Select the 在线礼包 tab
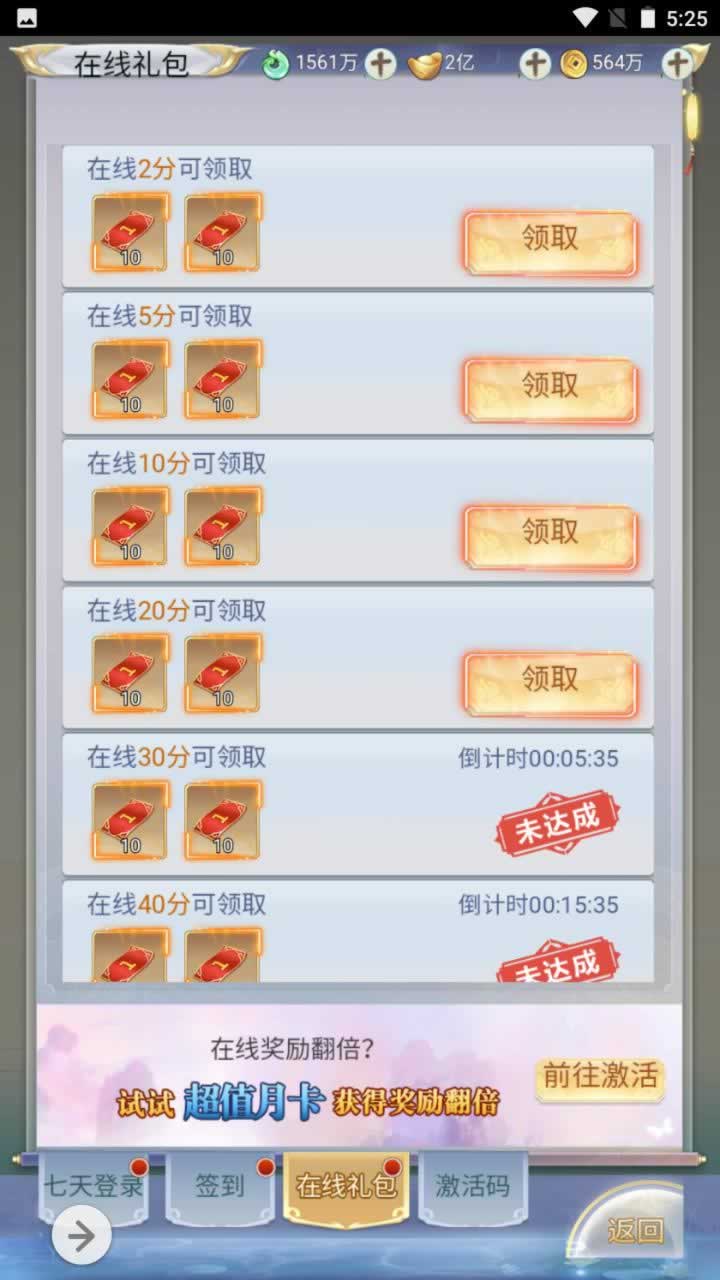 [x=346, y=1187]
